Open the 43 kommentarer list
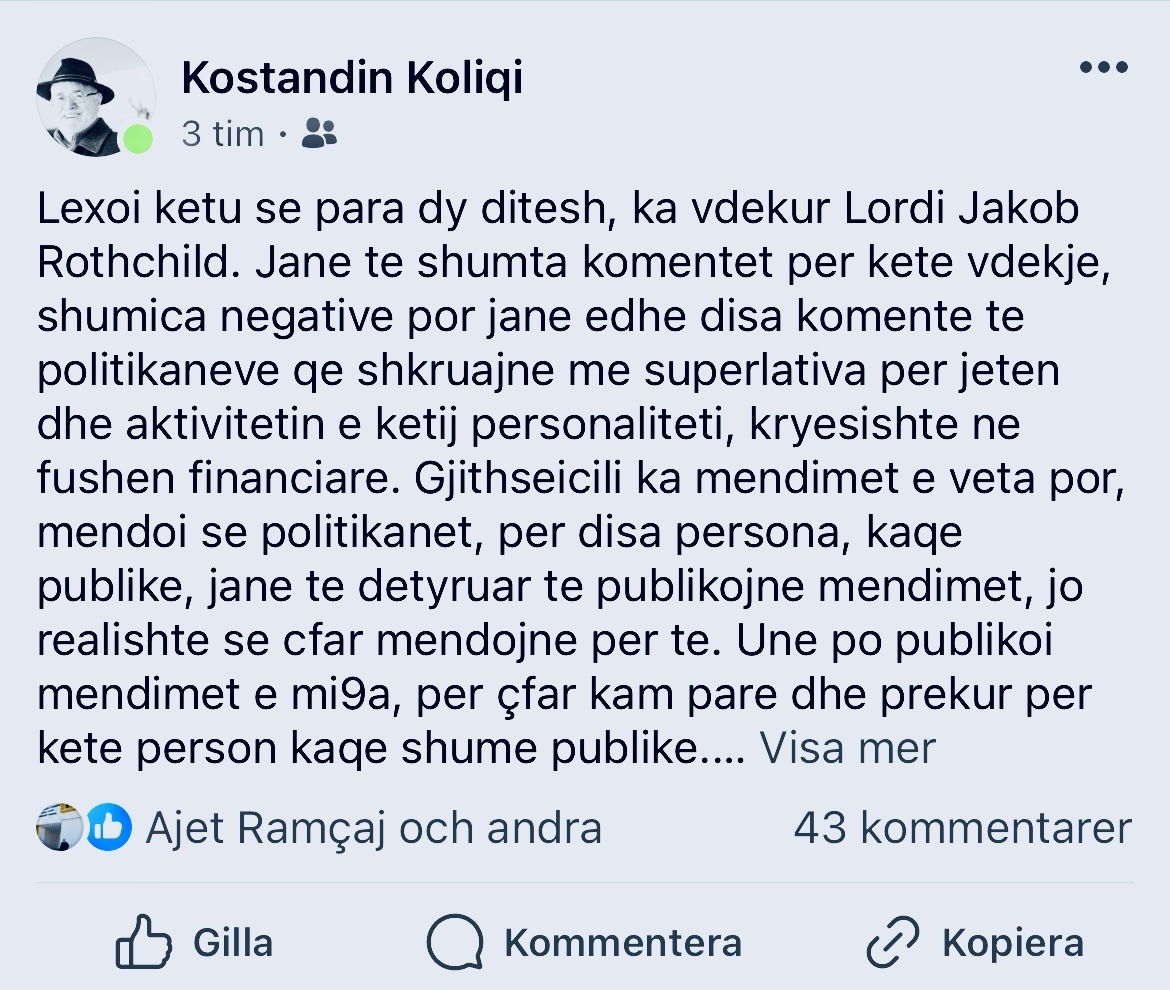Viewport: 1170px width, 990px height. click(962, 828)
